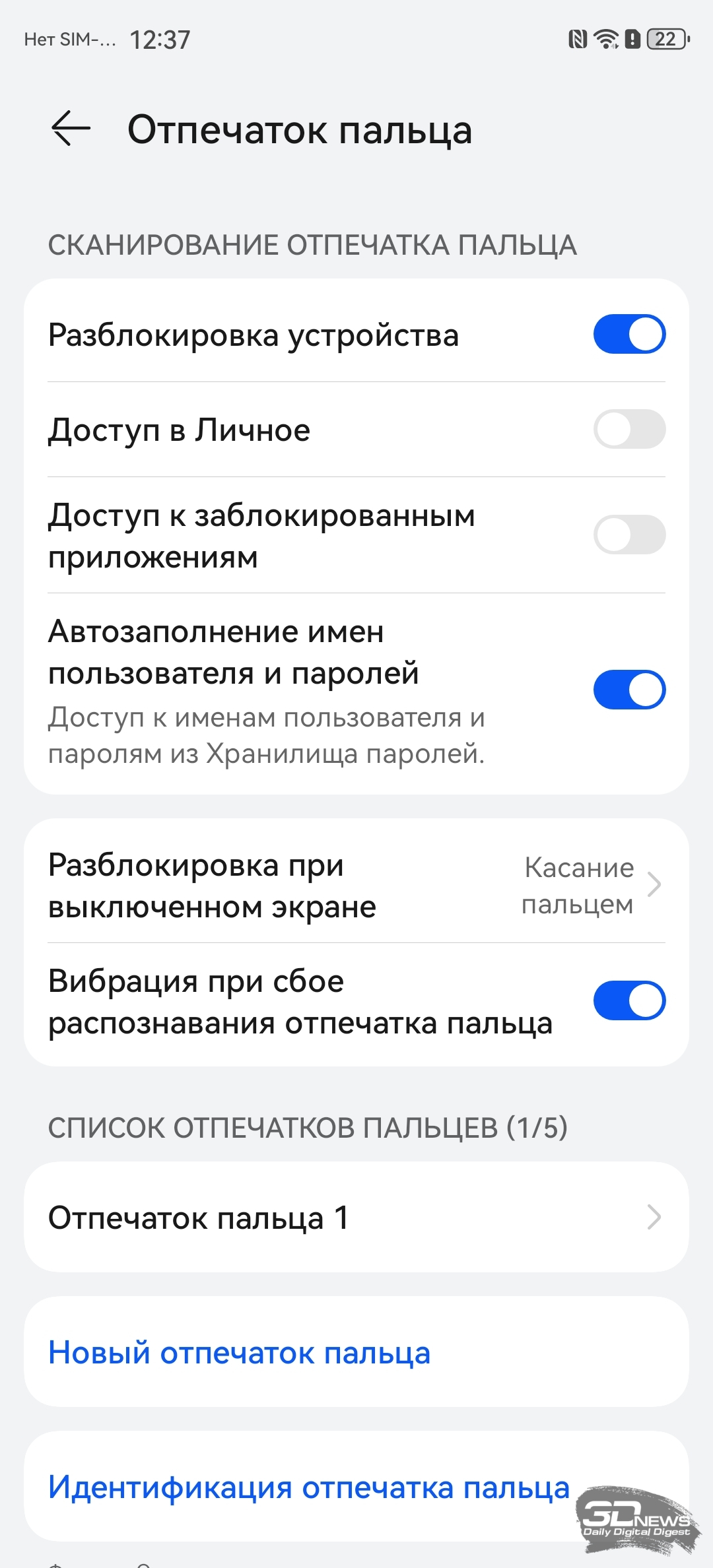Turn on «Доступ к заблокированным приложениям»

(x=628, y=535)
